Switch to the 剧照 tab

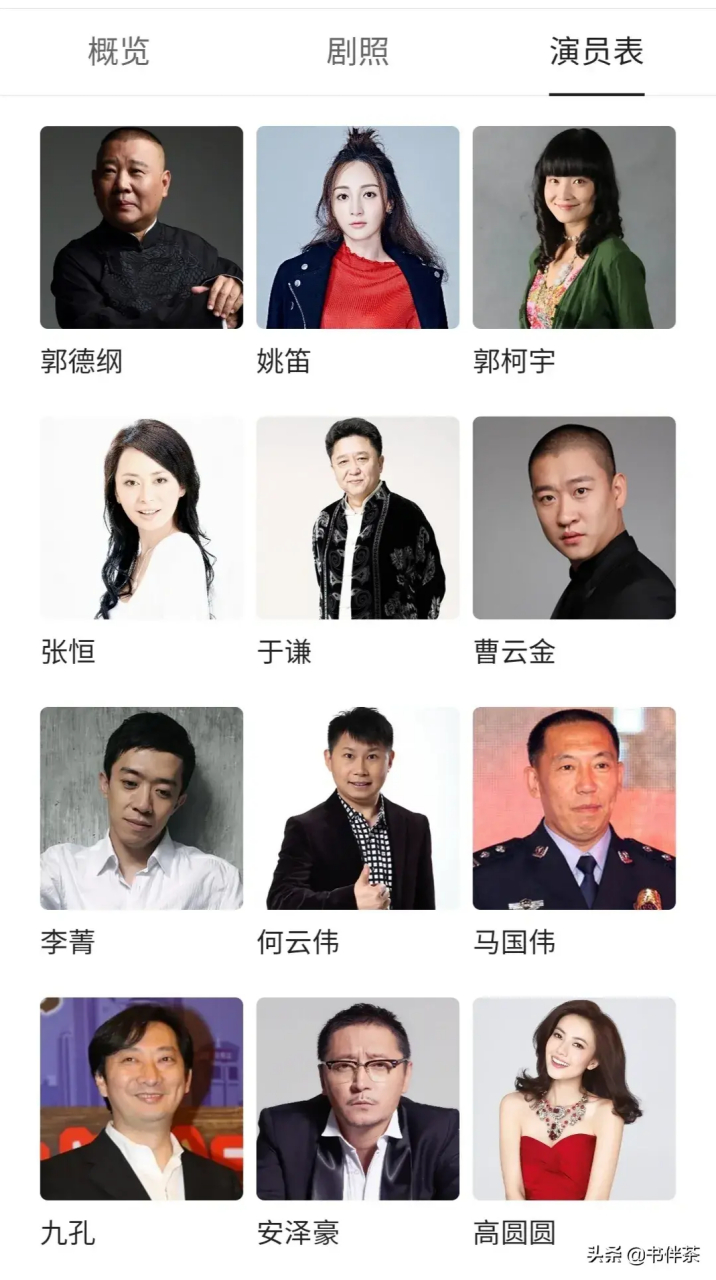[x=357, y=52]
